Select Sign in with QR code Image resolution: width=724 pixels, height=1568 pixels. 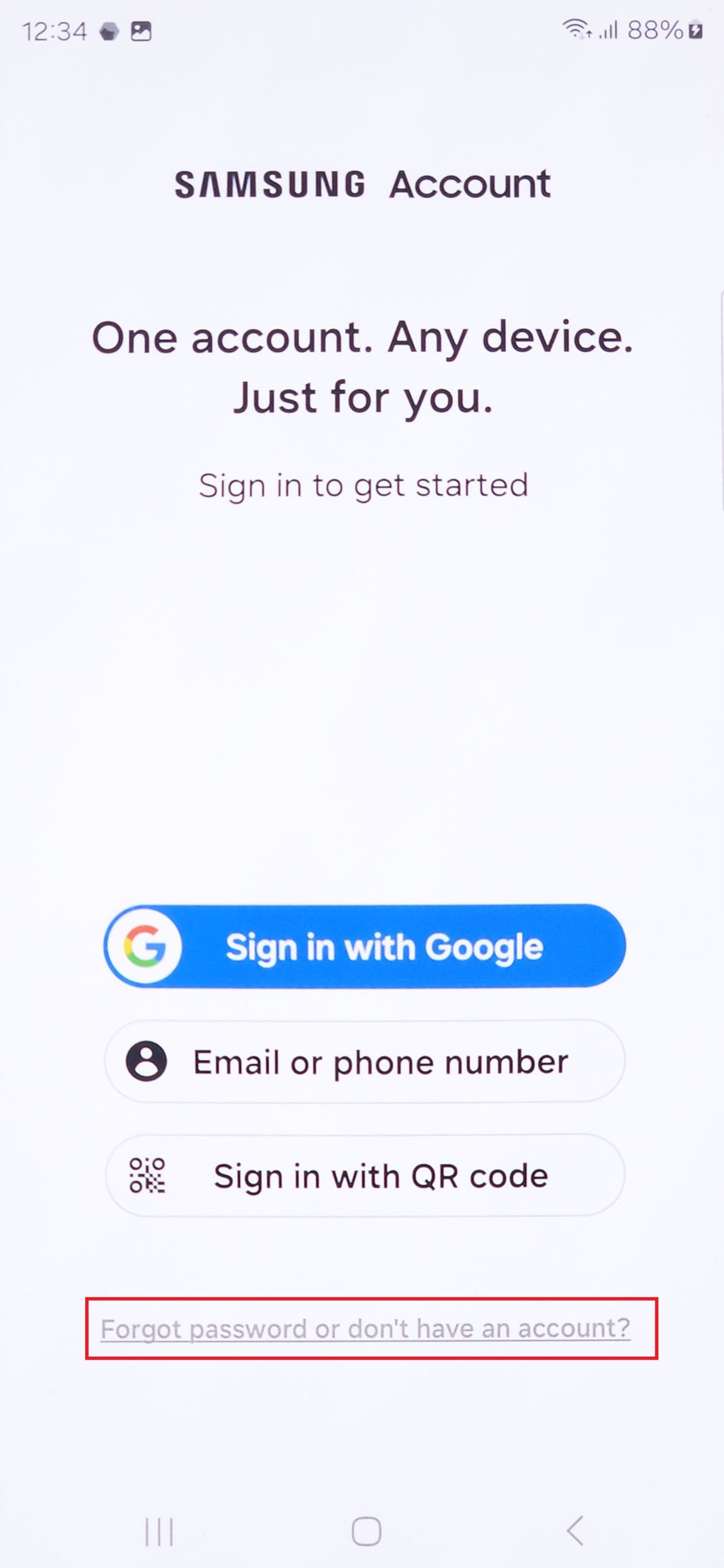tap(364, 1175)
